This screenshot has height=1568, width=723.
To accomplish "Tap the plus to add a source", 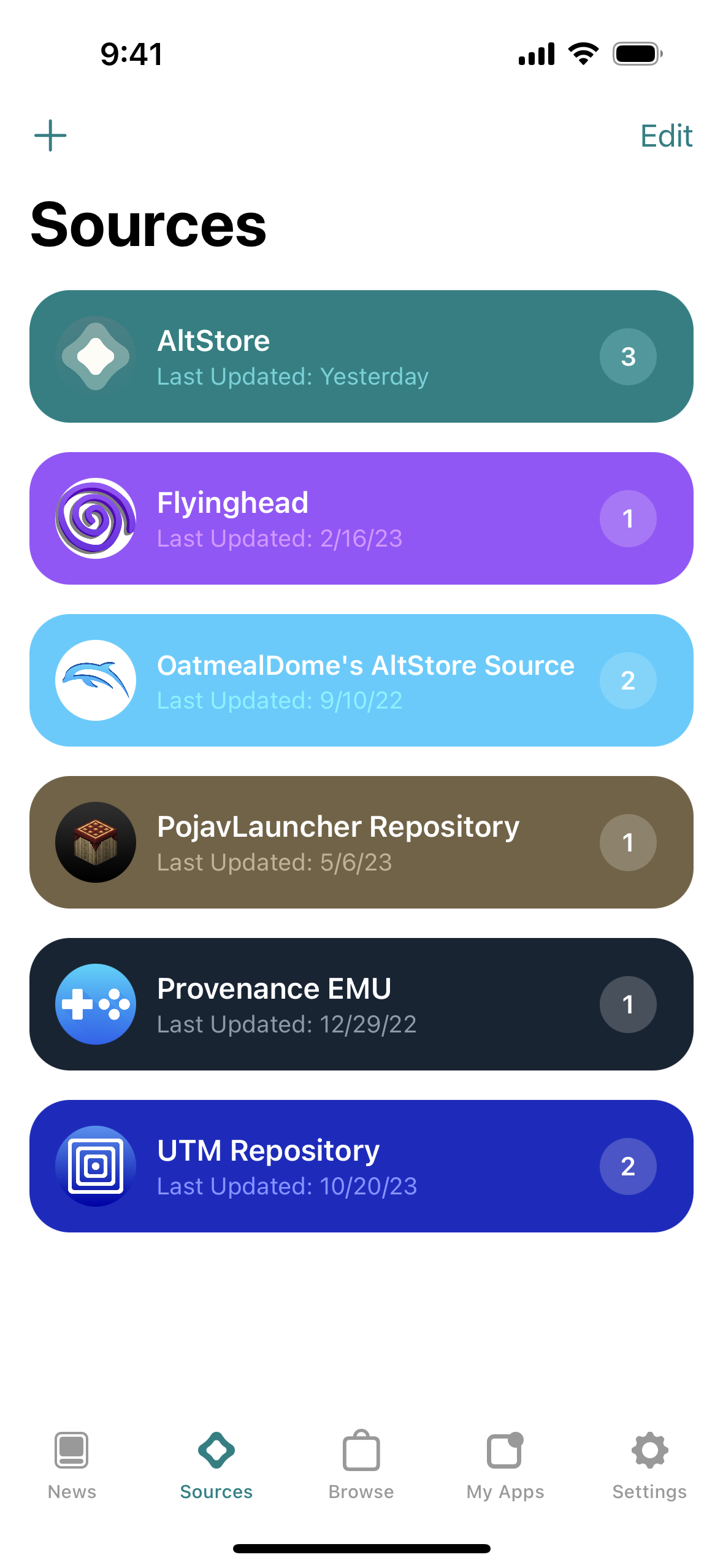I will pyautogui.click(x=50, y=135).
